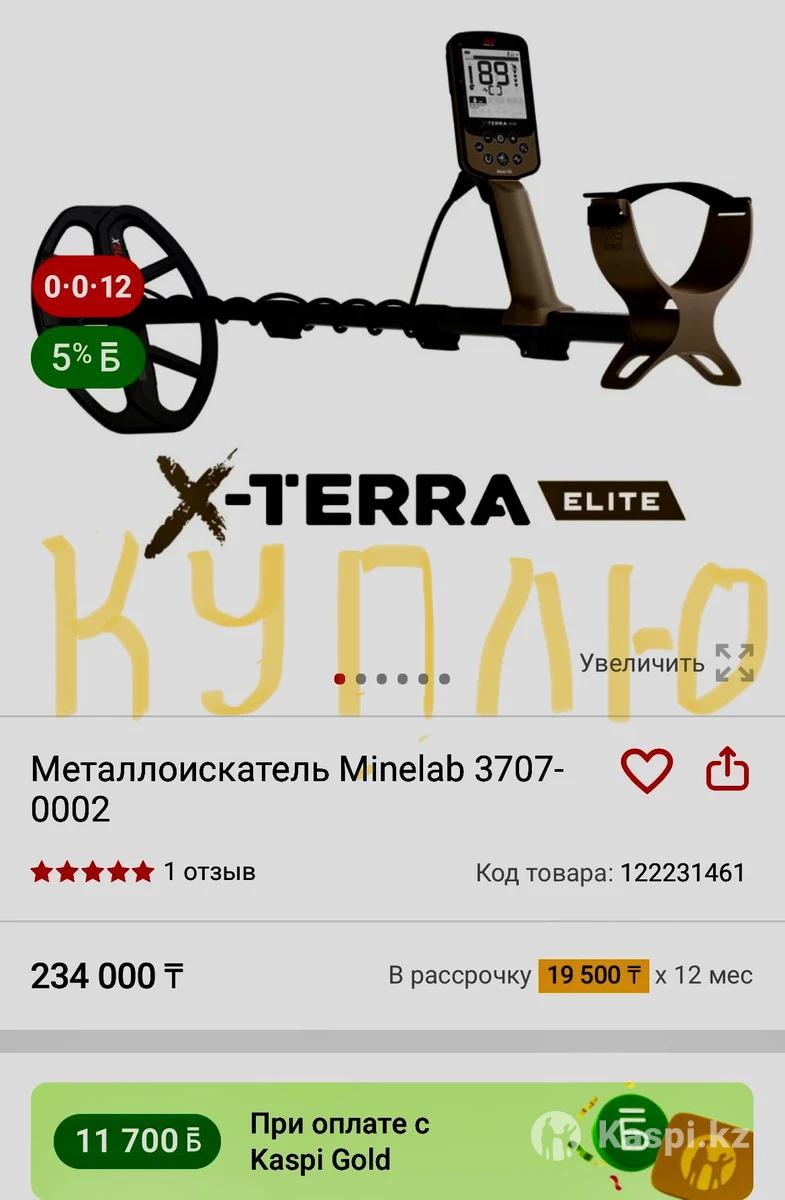The height and width of the screenshot is (1200, 785).
Task: Open the 1 отзыв reviews link
Action: click(209, 872)
